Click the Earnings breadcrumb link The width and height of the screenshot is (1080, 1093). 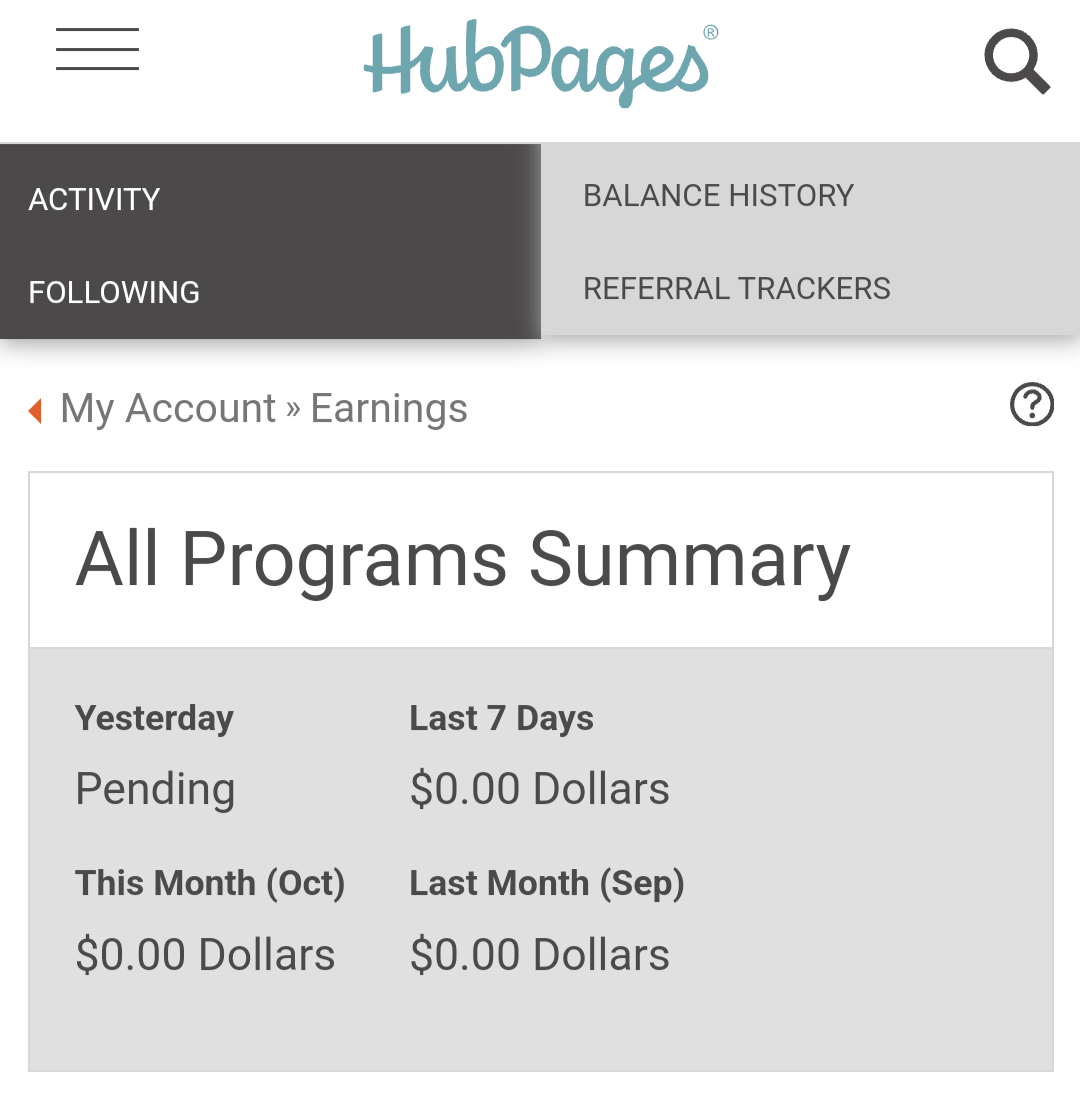[388, 408]
